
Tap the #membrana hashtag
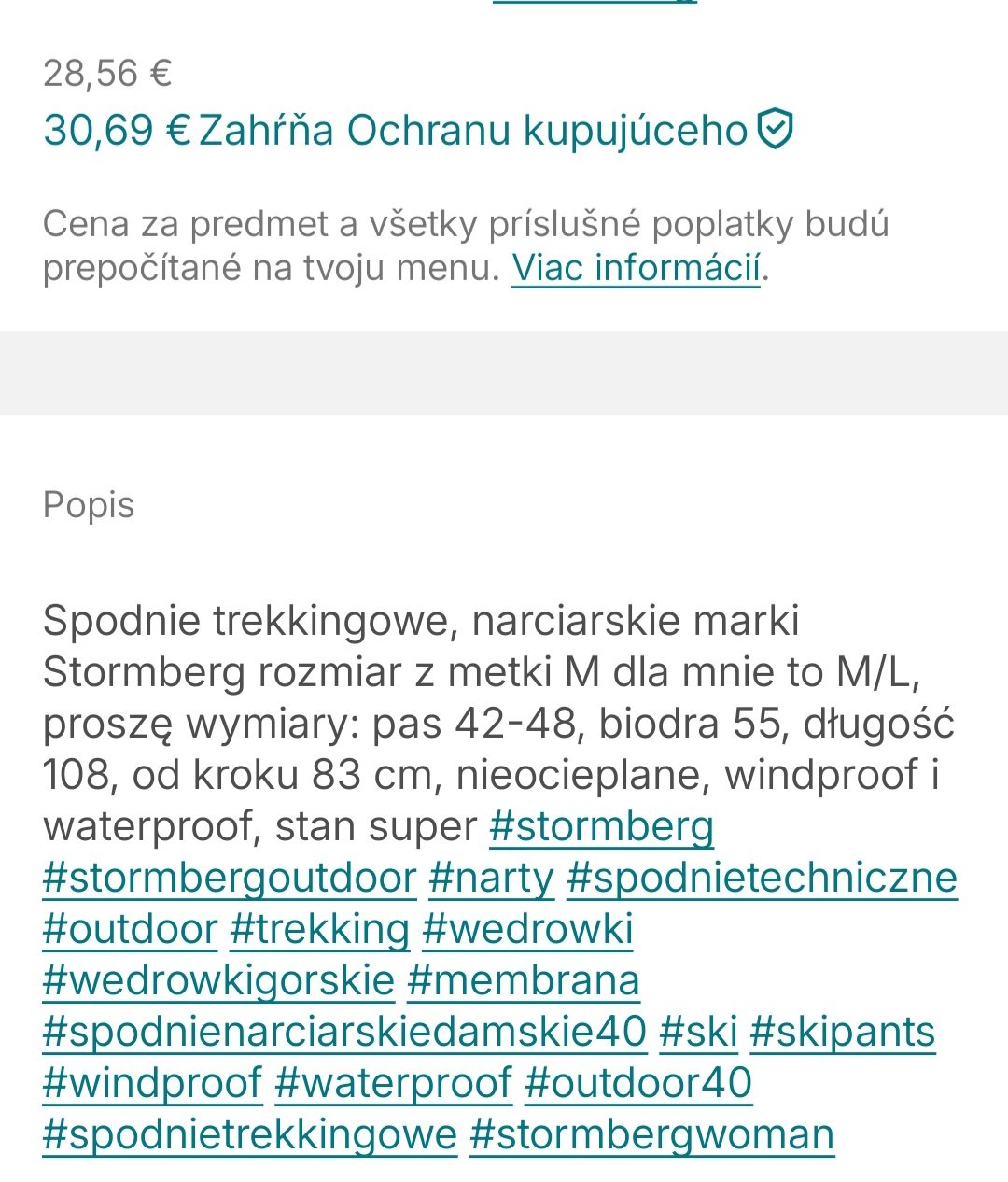524,980
